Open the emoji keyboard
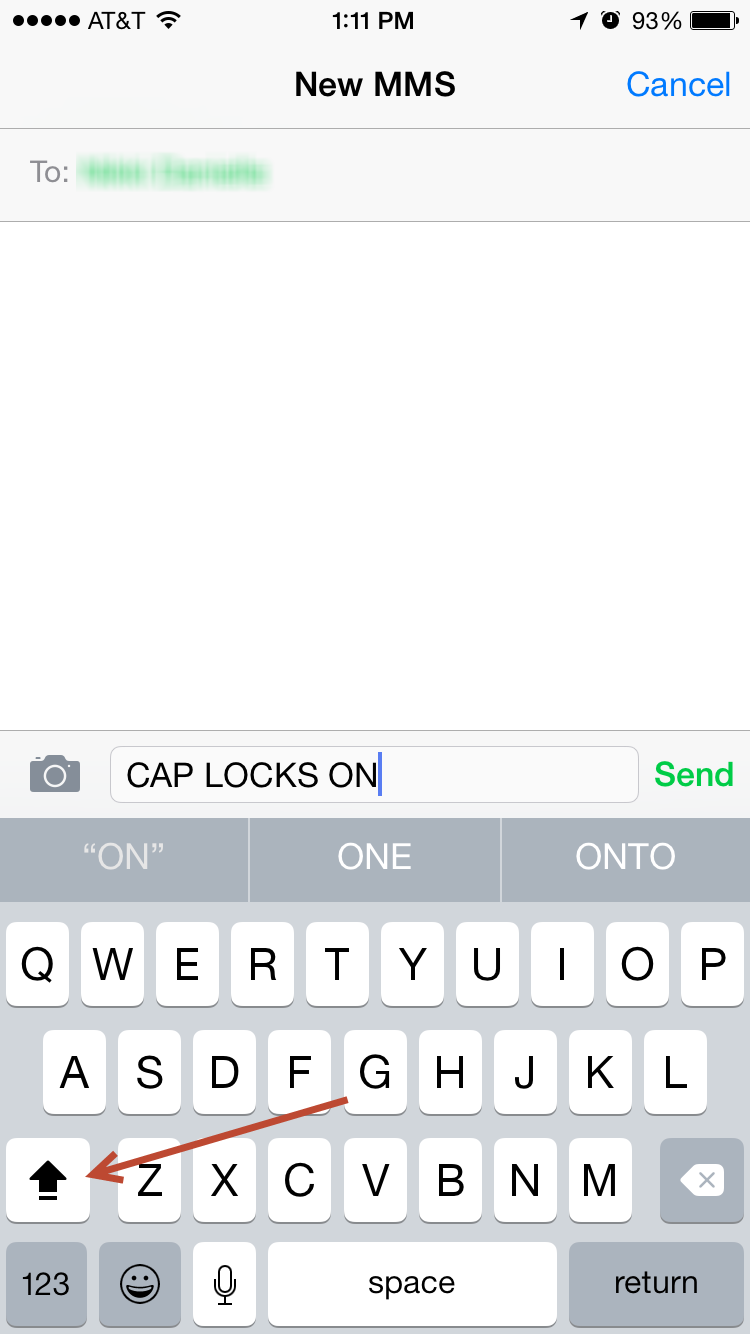750x1334 pixels. pyautogui.click(x=140, y=1284)
